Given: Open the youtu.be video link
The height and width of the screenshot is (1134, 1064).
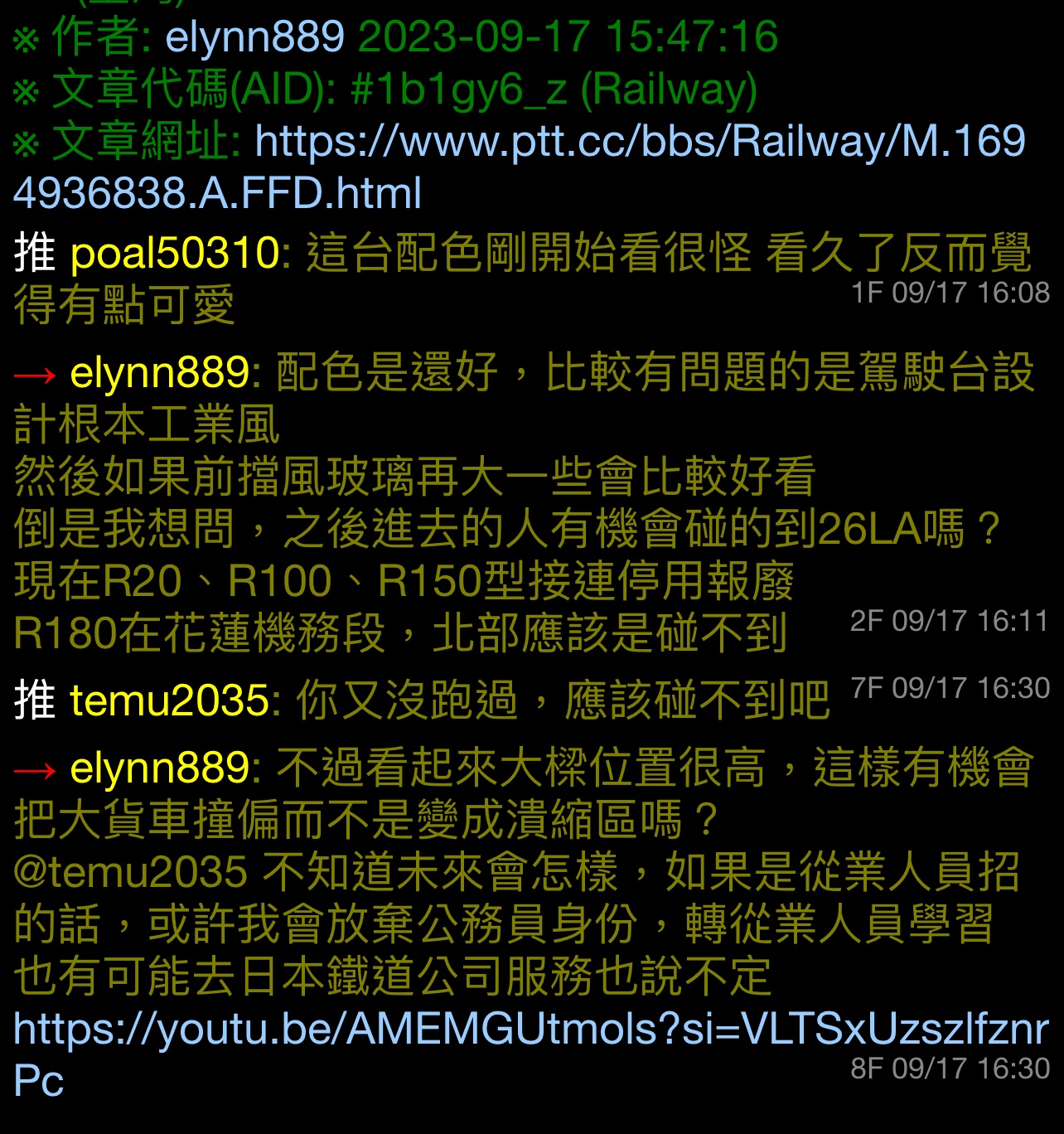Looking at the screenshot, I should (x=530, y=1030).
